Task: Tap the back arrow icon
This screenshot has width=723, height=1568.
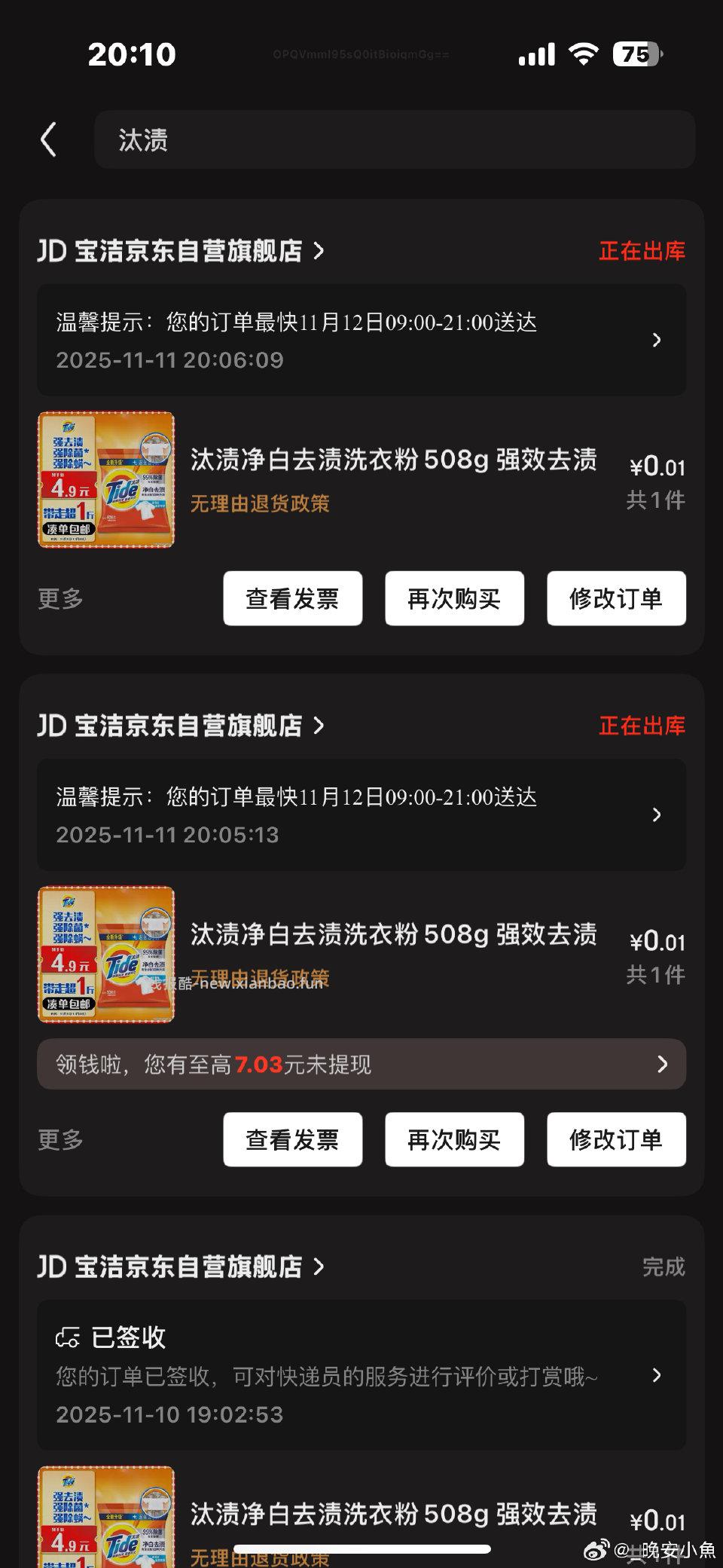Action: [x=48, y=140]
